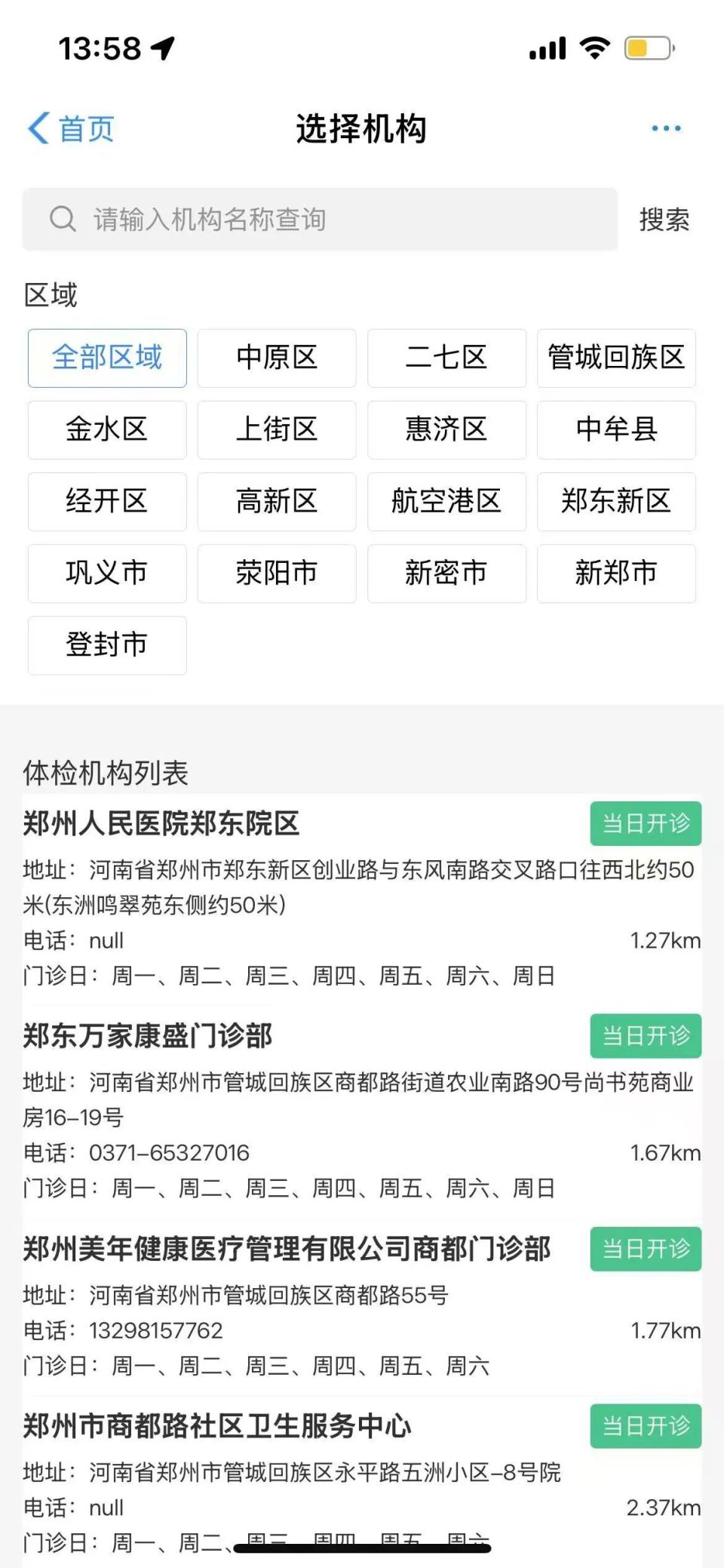
Task: Tap 当日开诊 badge on 郑州人民医院郑东院区
Action: coord(645,824)
